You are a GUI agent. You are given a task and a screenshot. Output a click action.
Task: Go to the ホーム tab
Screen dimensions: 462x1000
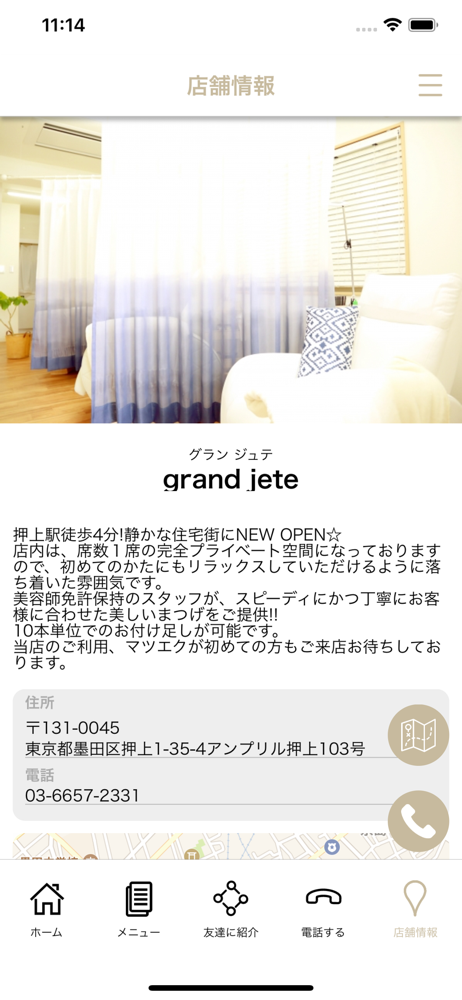pos(47,908)
